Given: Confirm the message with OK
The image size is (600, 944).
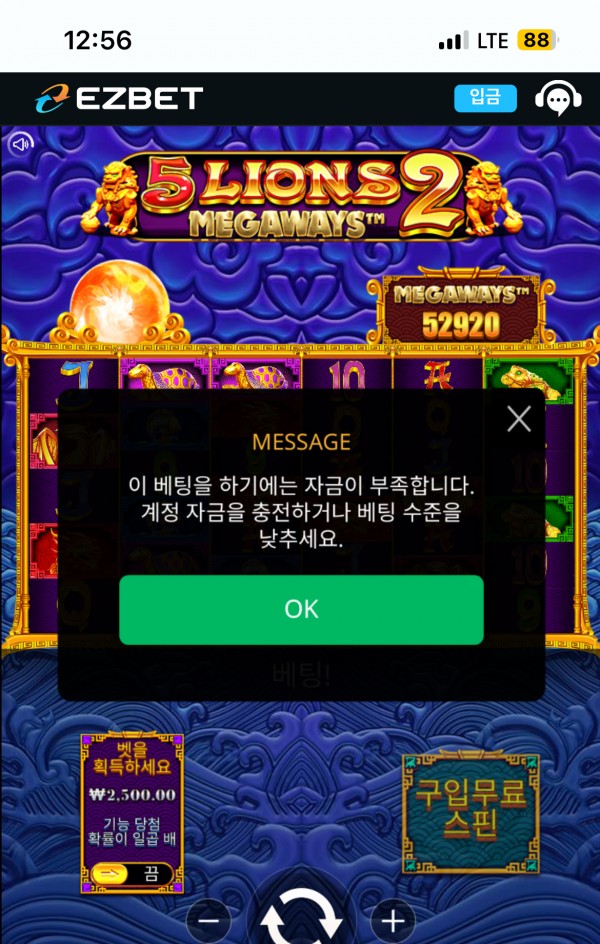Looking at the screenshot, I should (301, 609).
